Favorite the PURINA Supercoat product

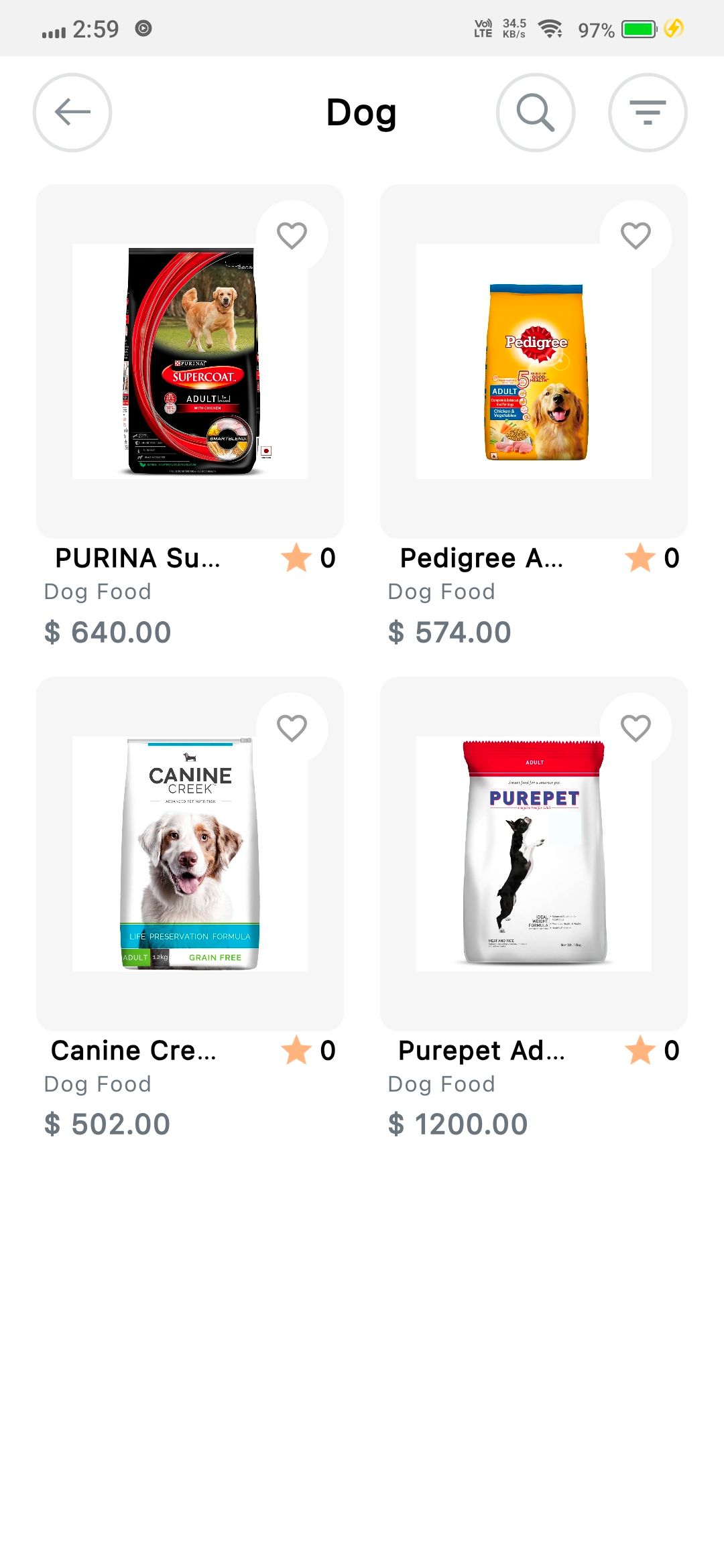coord(292,236)
